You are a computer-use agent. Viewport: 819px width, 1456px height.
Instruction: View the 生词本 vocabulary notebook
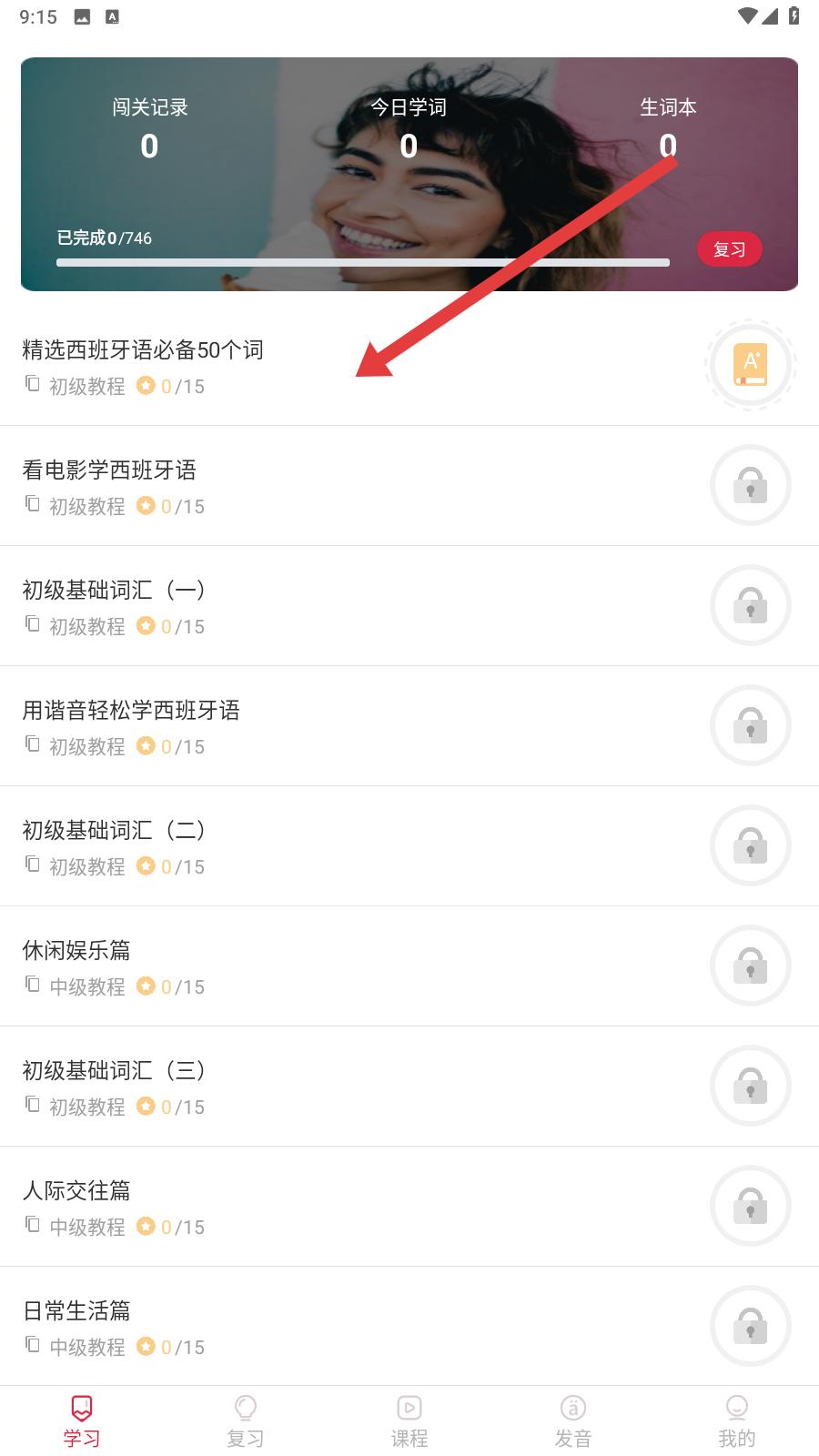tap(668, 129)
